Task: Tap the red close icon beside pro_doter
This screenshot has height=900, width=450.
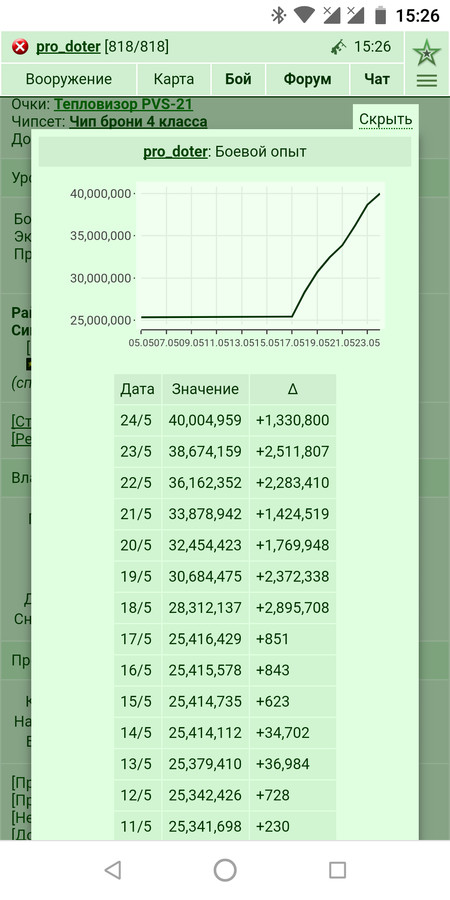Action: coord(20,47)
